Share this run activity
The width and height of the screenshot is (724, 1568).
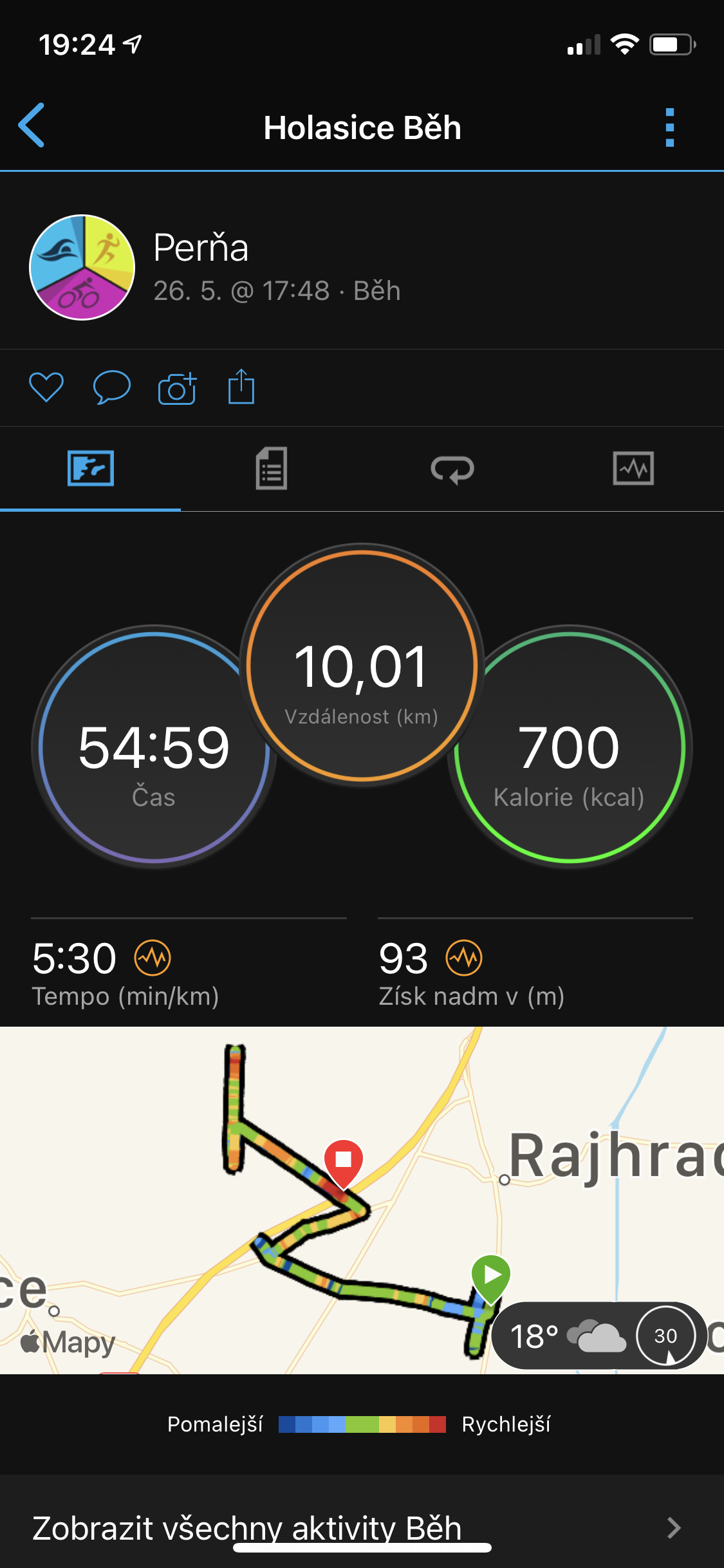coord(241,387)
